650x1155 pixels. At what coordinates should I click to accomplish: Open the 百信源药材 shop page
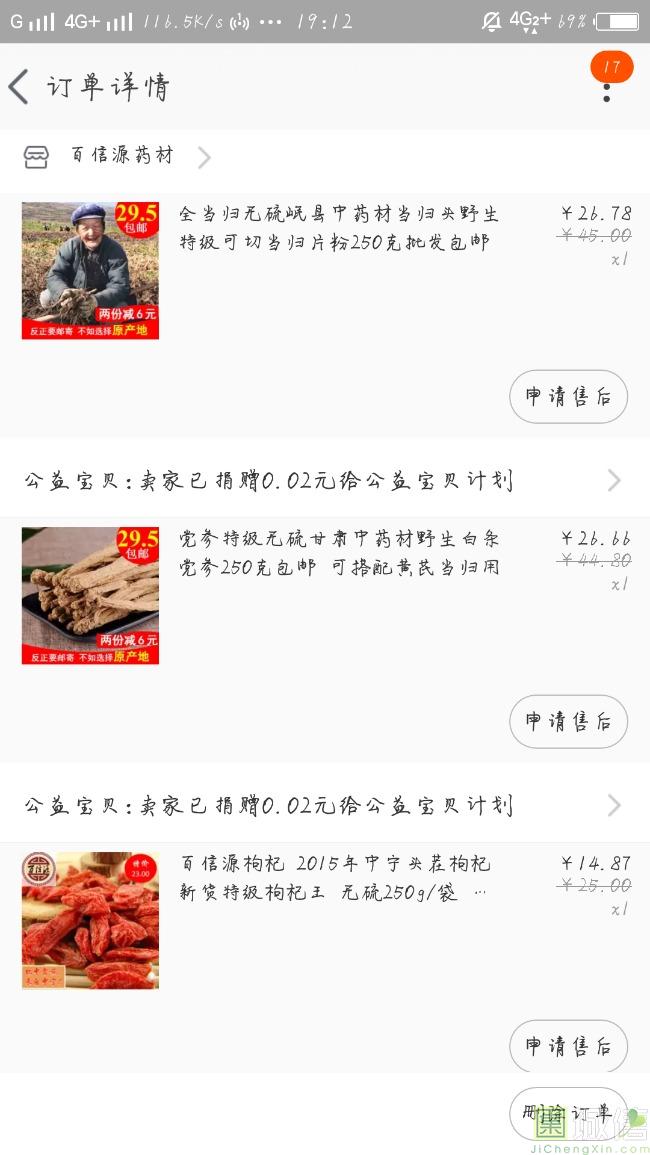pyautogui.click(x=120, y=157)
